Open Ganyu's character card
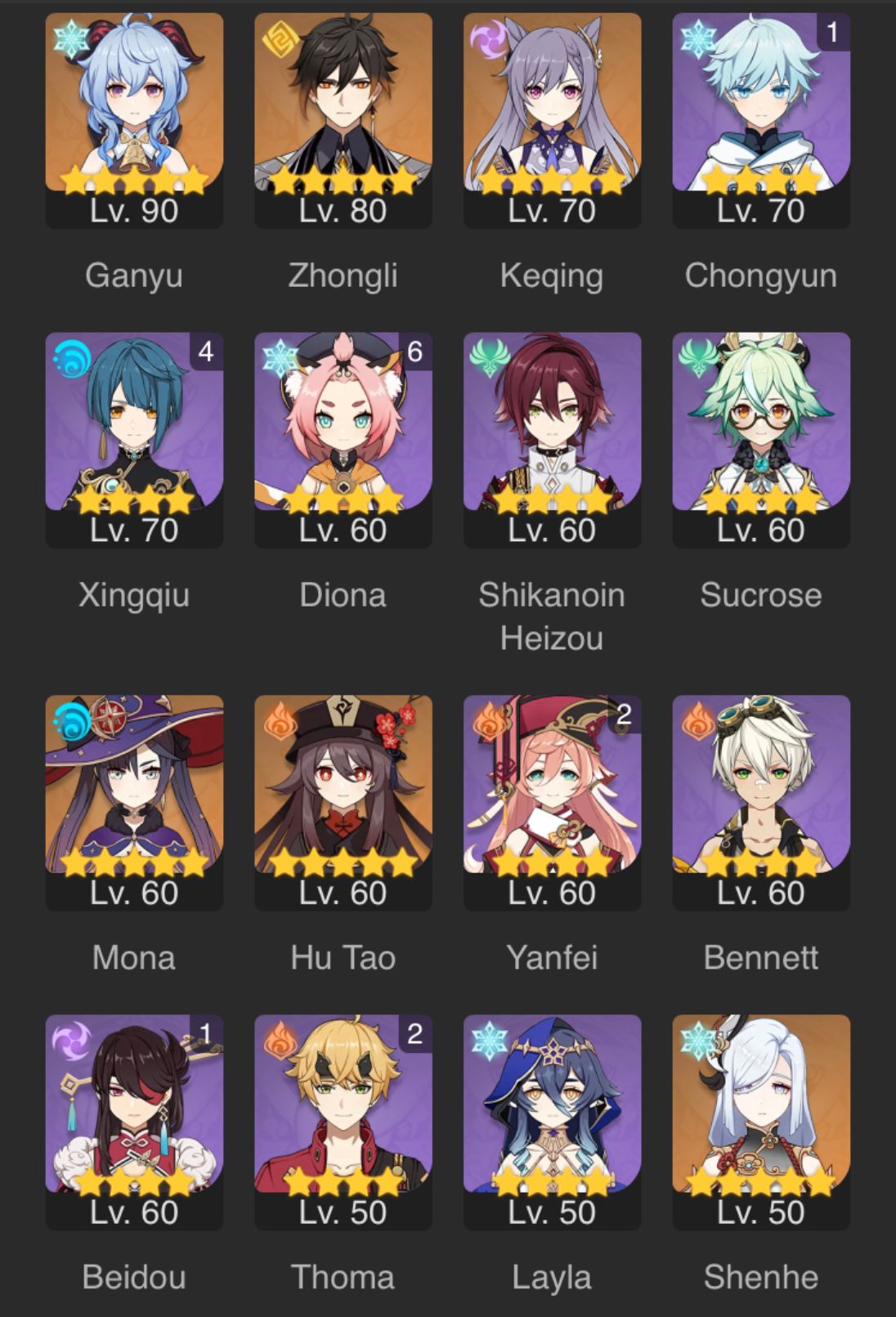 pos(134,119)
